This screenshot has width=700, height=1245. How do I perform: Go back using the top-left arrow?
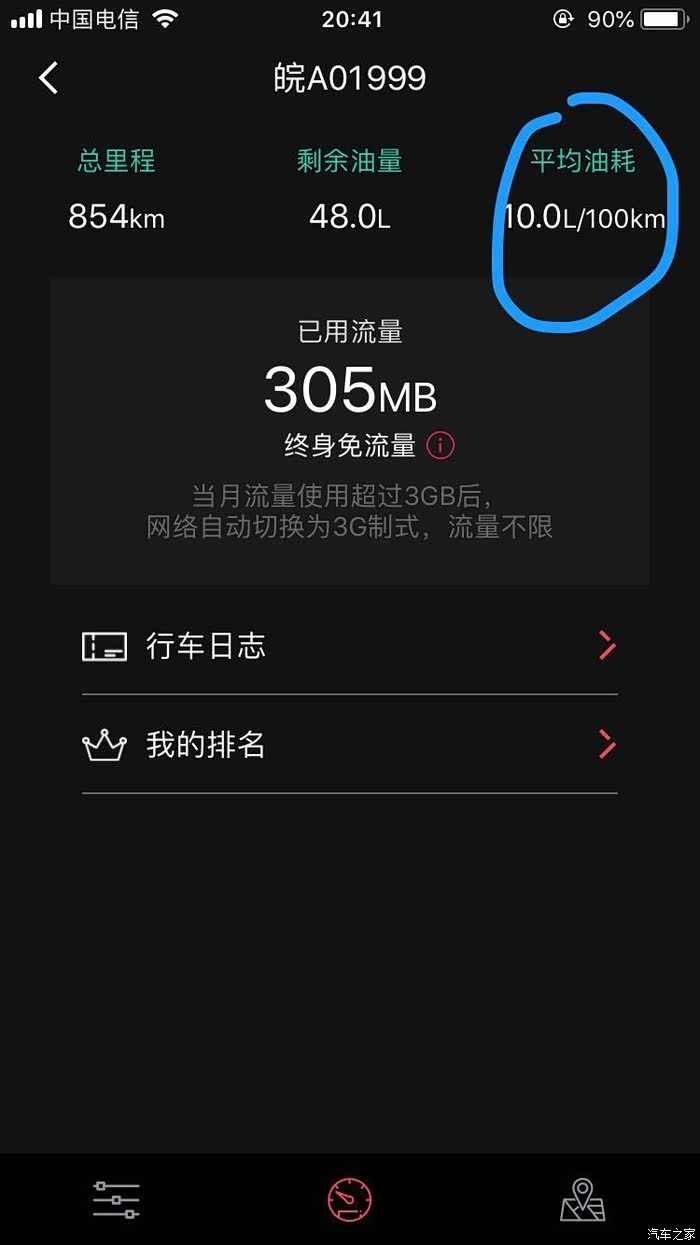pyautogui.click(x=48, y=77)
